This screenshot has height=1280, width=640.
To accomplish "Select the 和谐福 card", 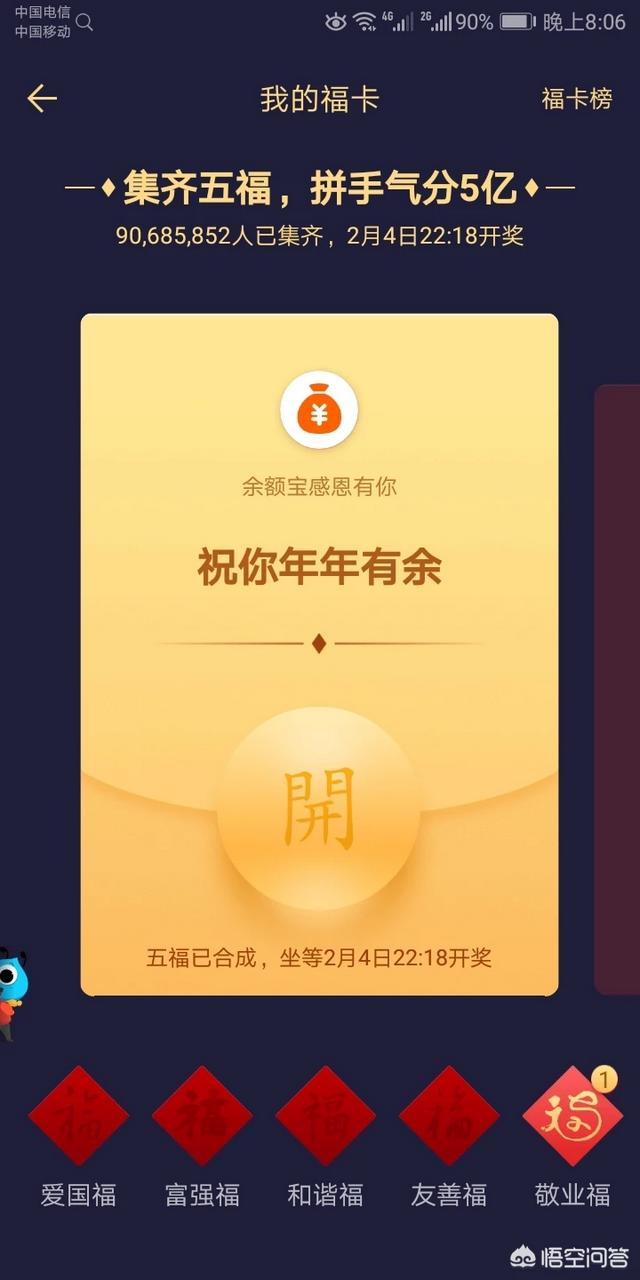I will click(325, 1117).
